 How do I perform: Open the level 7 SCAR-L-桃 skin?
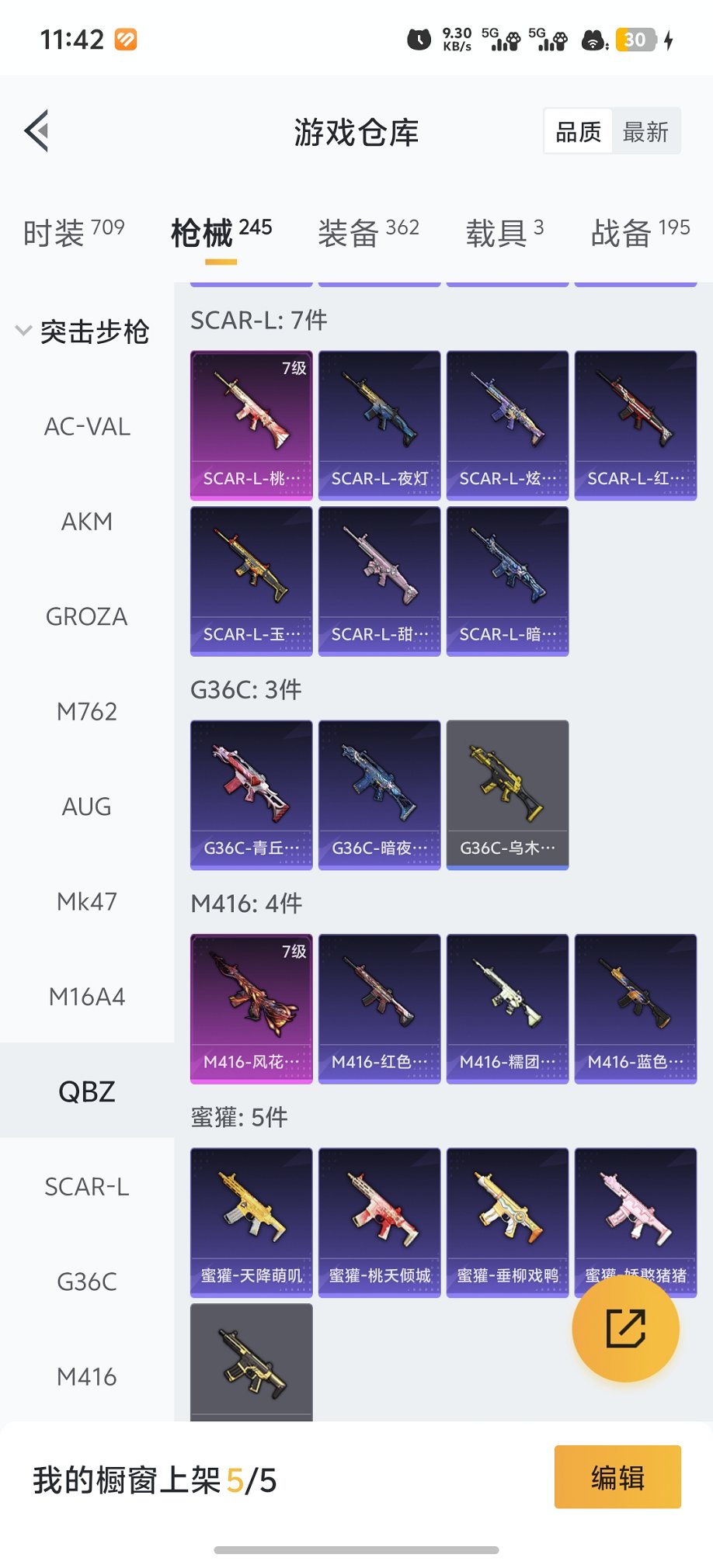tap(251, 425)
